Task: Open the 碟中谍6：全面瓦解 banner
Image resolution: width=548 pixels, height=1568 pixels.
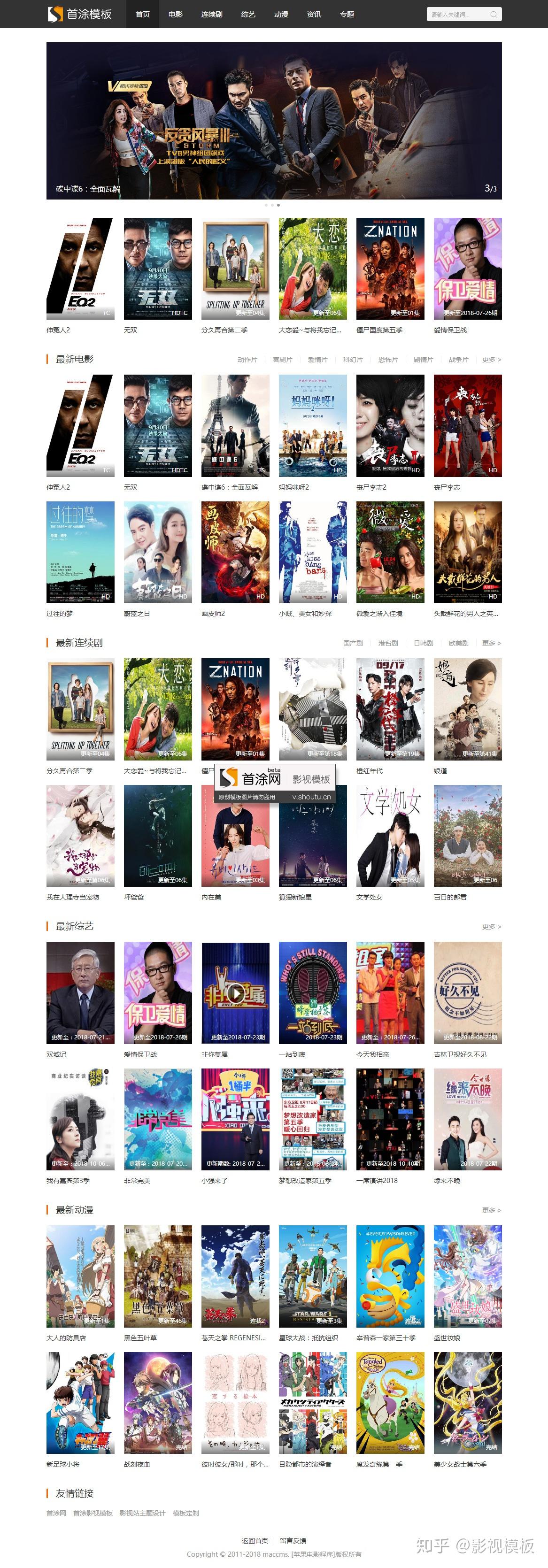Action: (x=274, y=121)
